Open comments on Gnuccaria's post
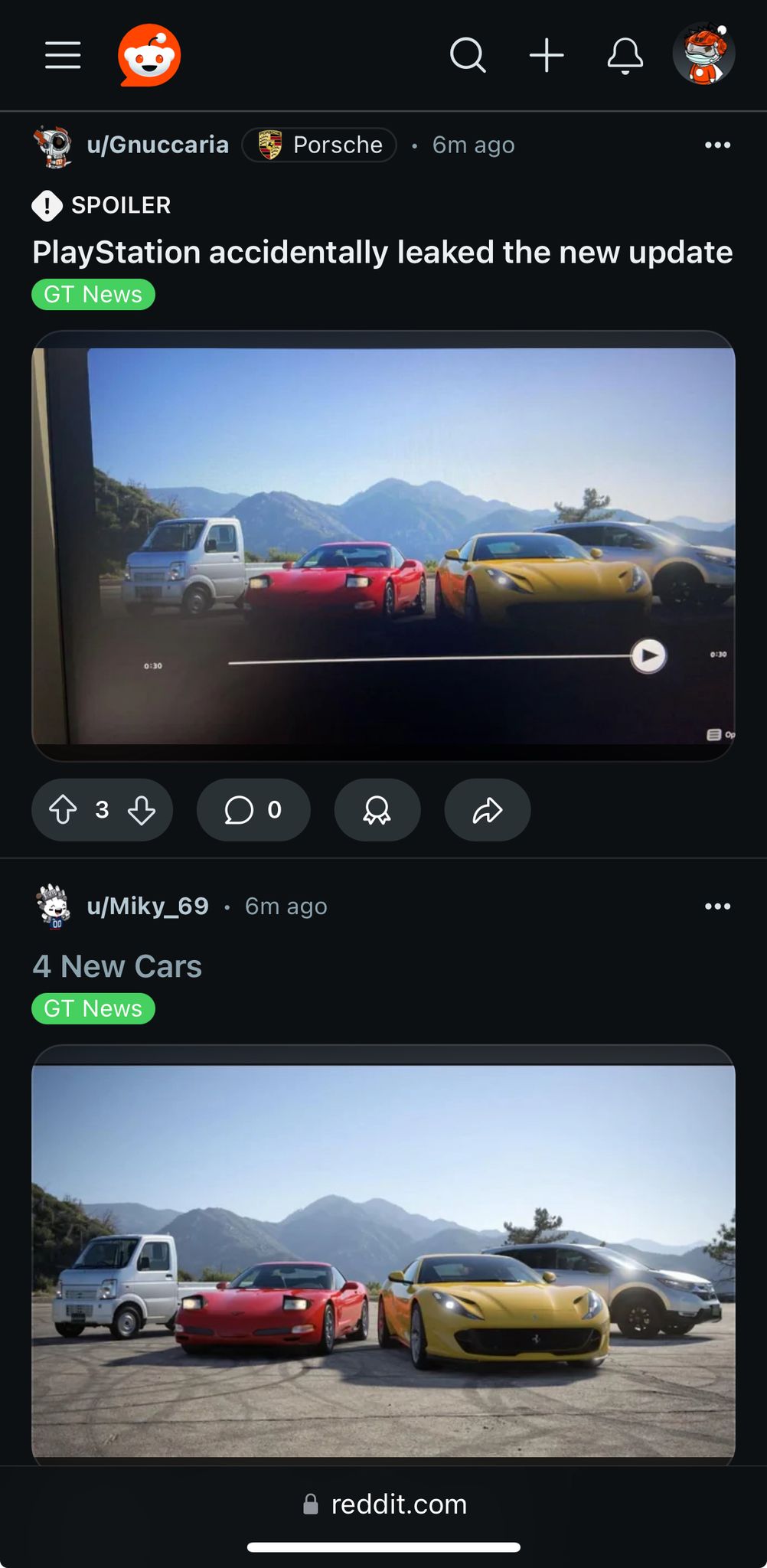The image size is (767, 1568). [x=253, y=810]
